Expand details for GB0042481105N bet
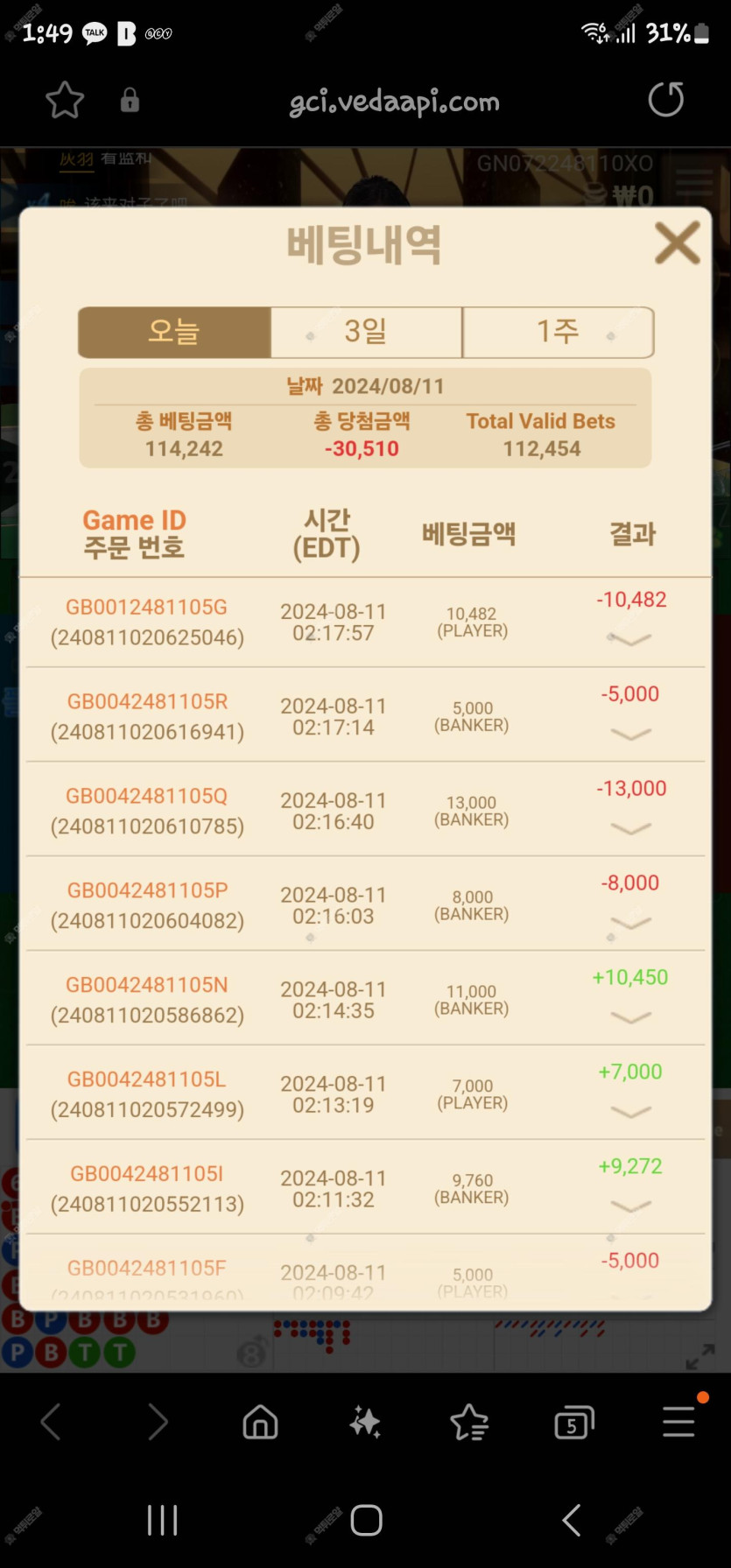The image size is (731, 1568). pyautogui.click(x=630, y=1017)
